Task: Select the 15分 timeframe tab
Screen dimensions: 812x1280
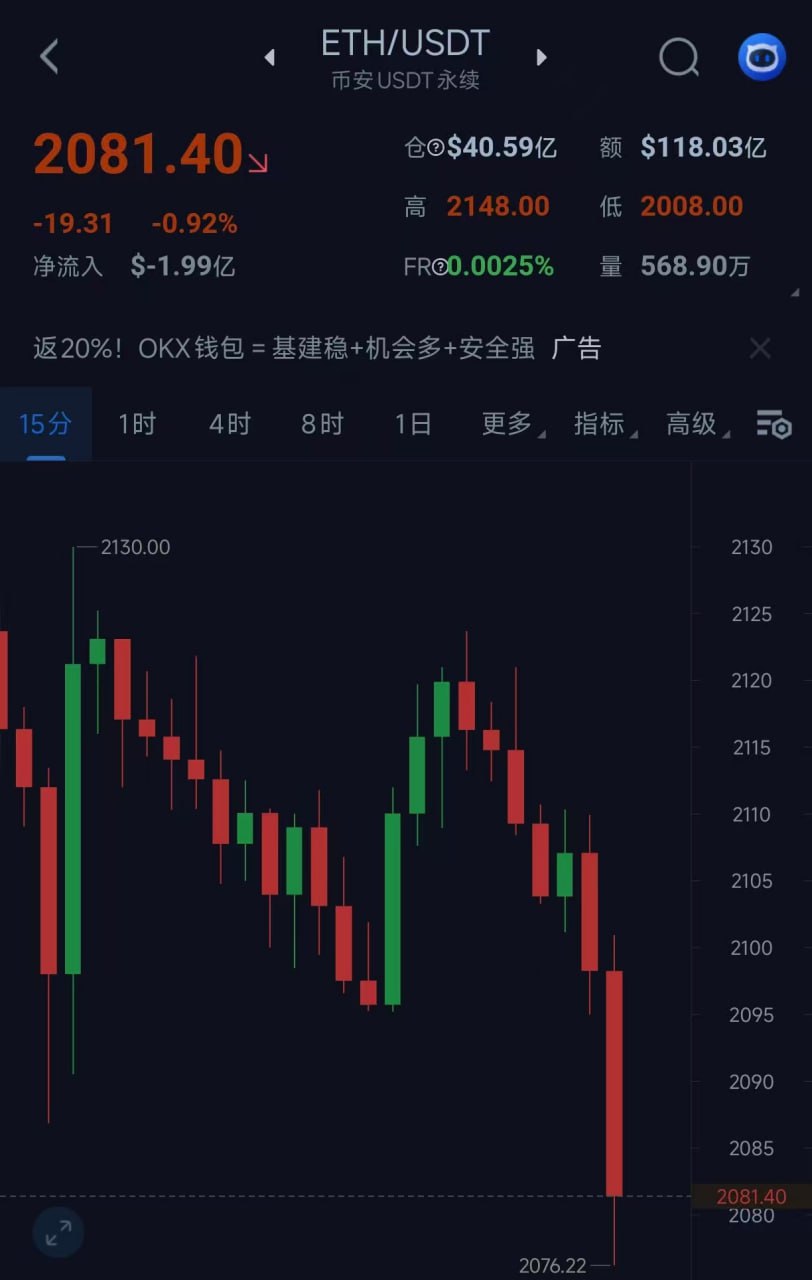Action: (x=46, y=424)
